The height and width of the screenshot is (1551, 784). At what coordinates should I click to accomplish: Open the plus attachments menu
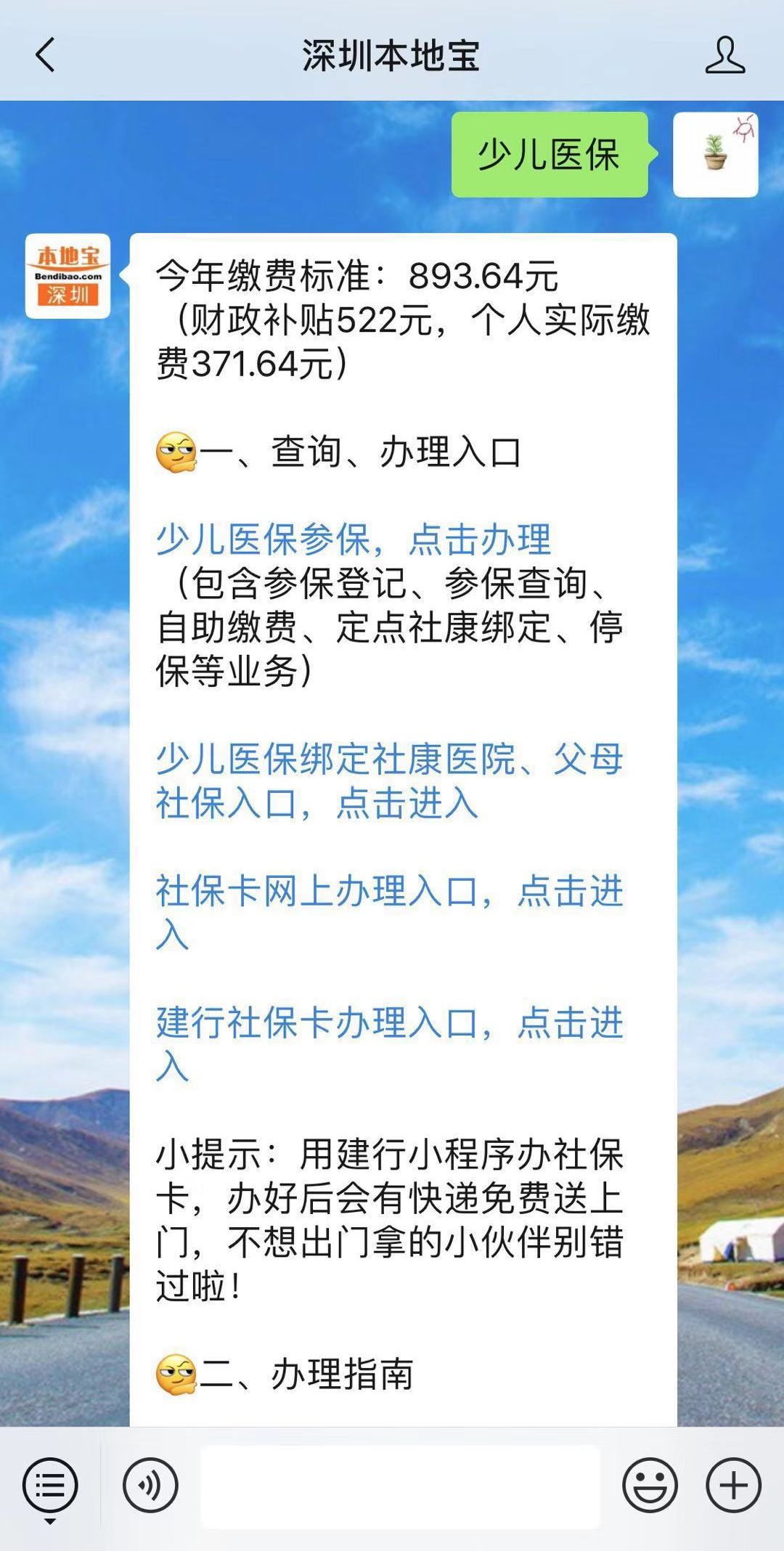(x=733, y=1485)
